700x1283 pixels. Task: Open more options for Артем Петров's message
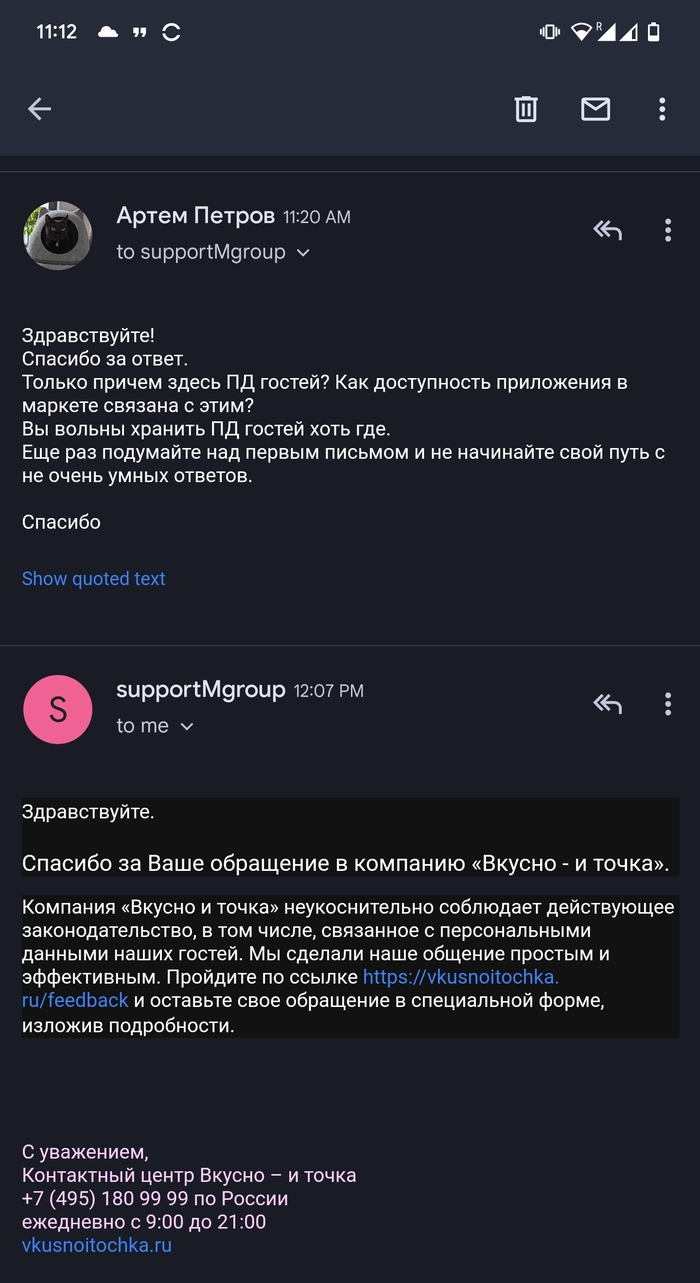668,231
